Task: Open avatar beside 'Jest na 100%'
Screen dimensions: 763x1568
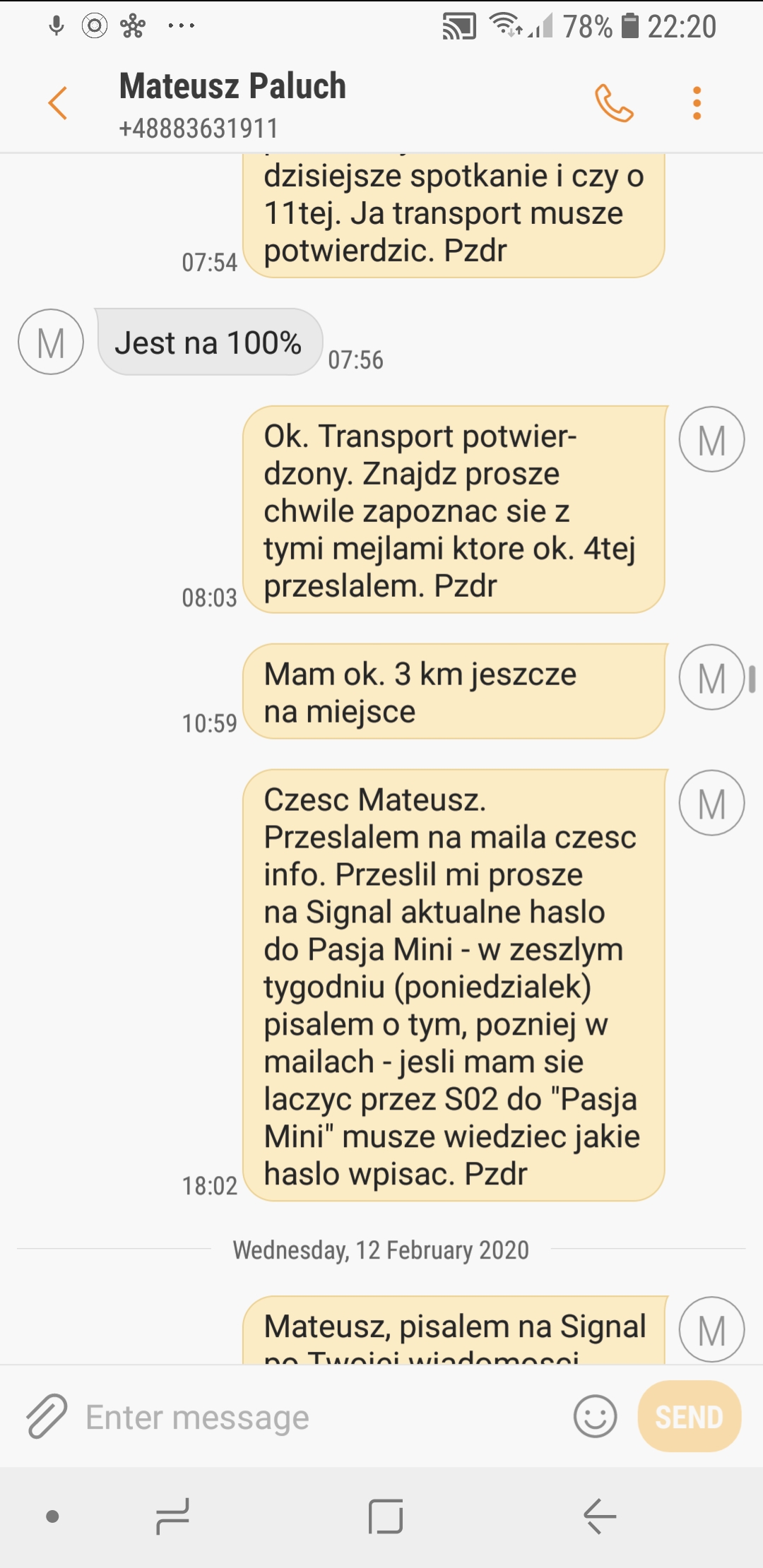Action: point(51,342)
